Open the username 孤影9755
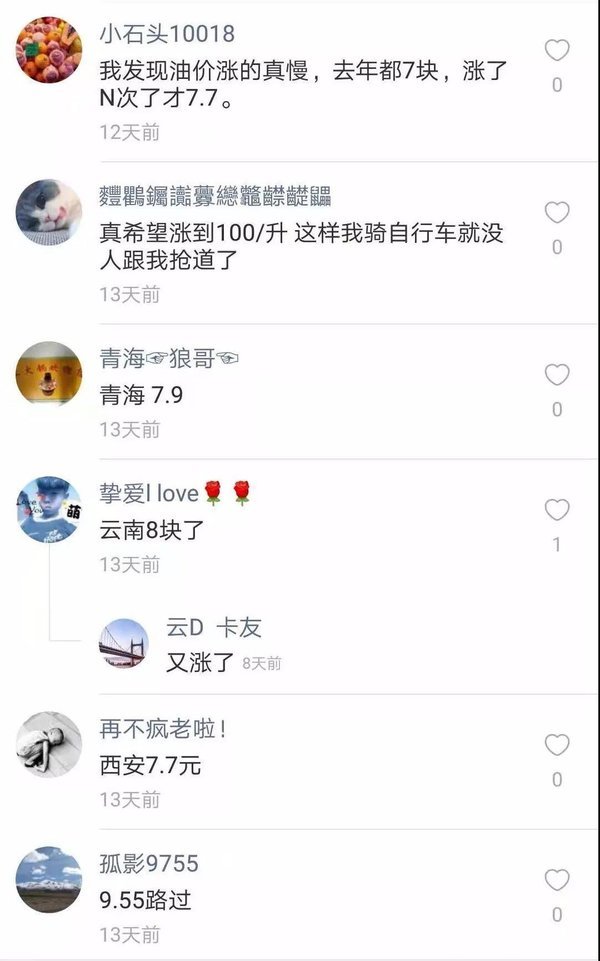 149,863
